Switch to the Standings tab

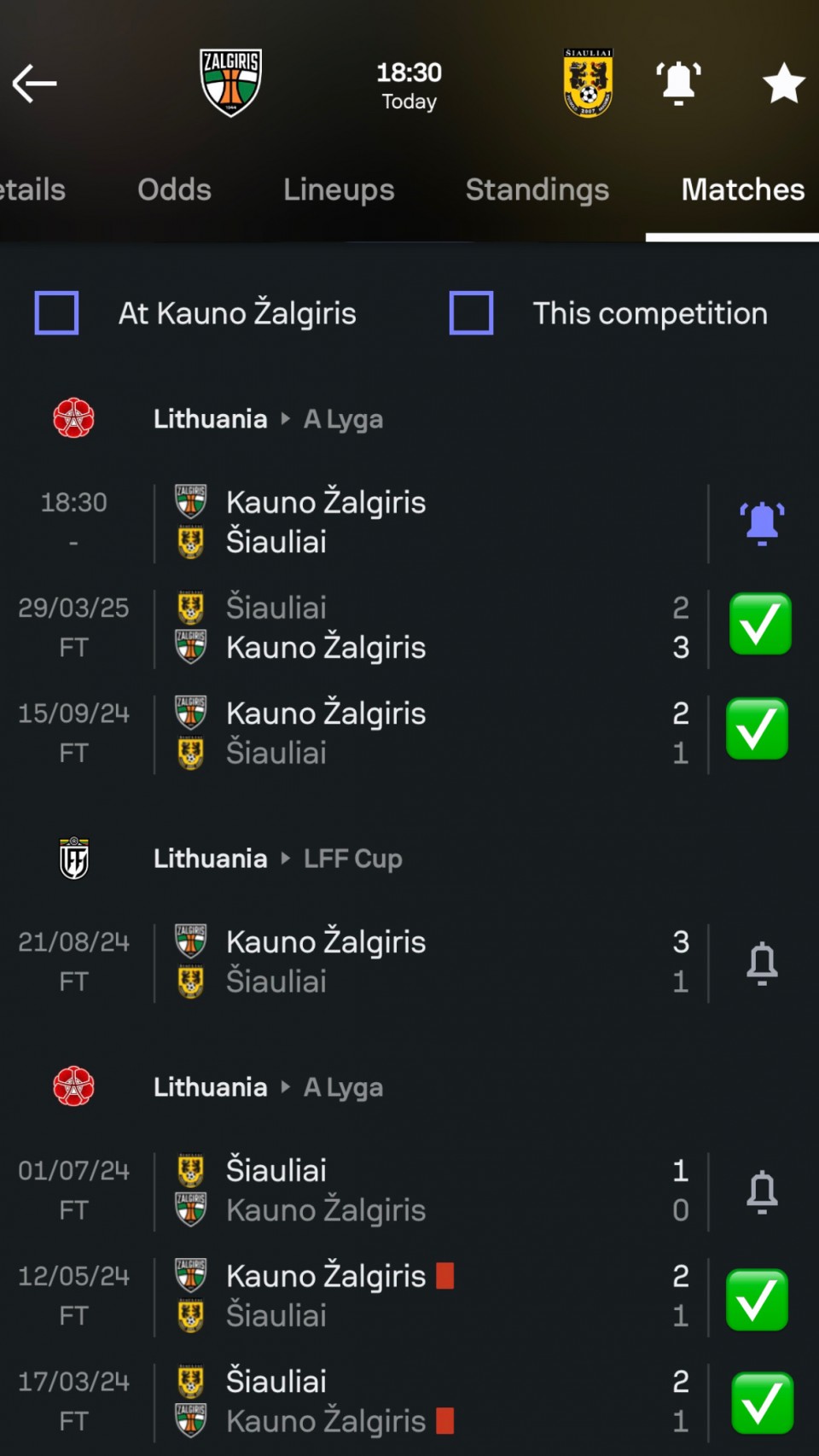coord(537,189)
